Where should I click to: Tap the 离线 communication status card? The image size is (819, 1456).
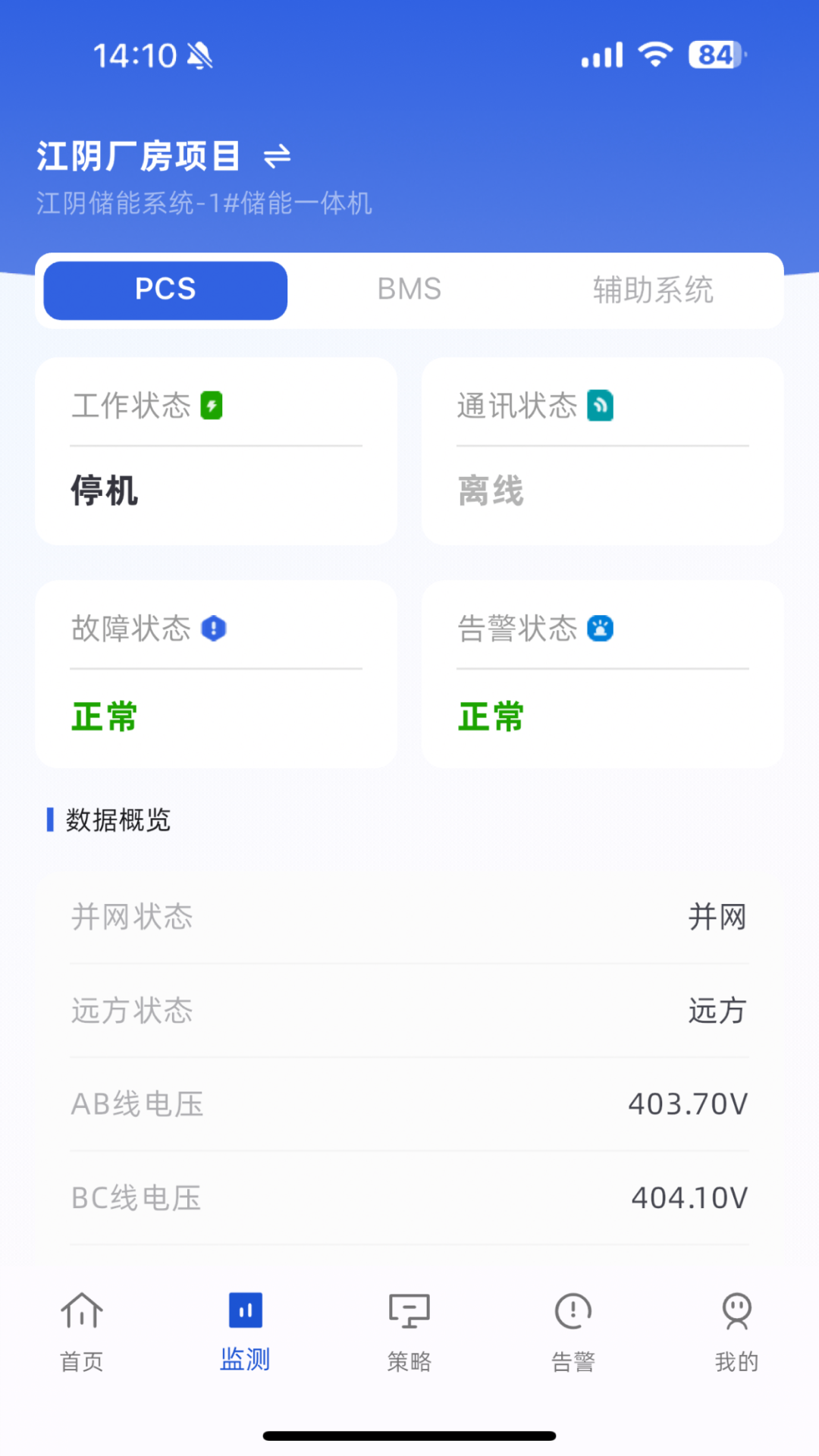pos(602,451)
